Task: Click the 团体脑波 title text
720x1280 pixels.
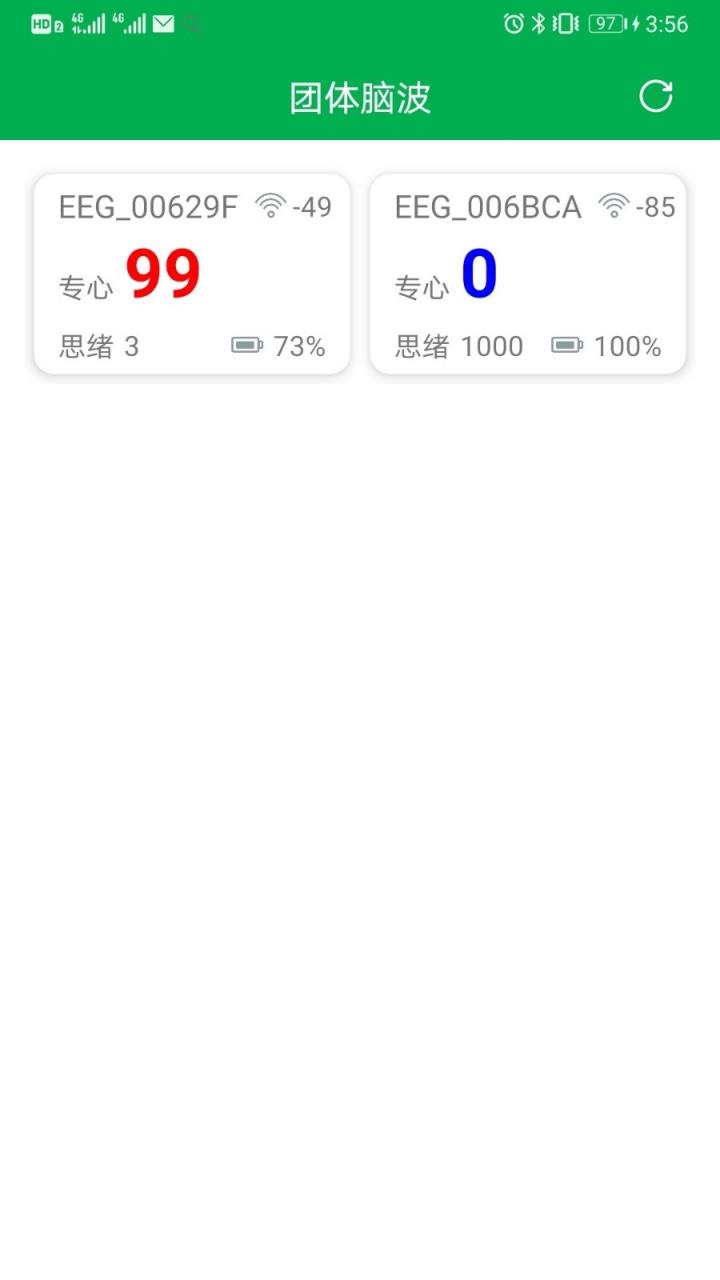Action: (360, 97)
